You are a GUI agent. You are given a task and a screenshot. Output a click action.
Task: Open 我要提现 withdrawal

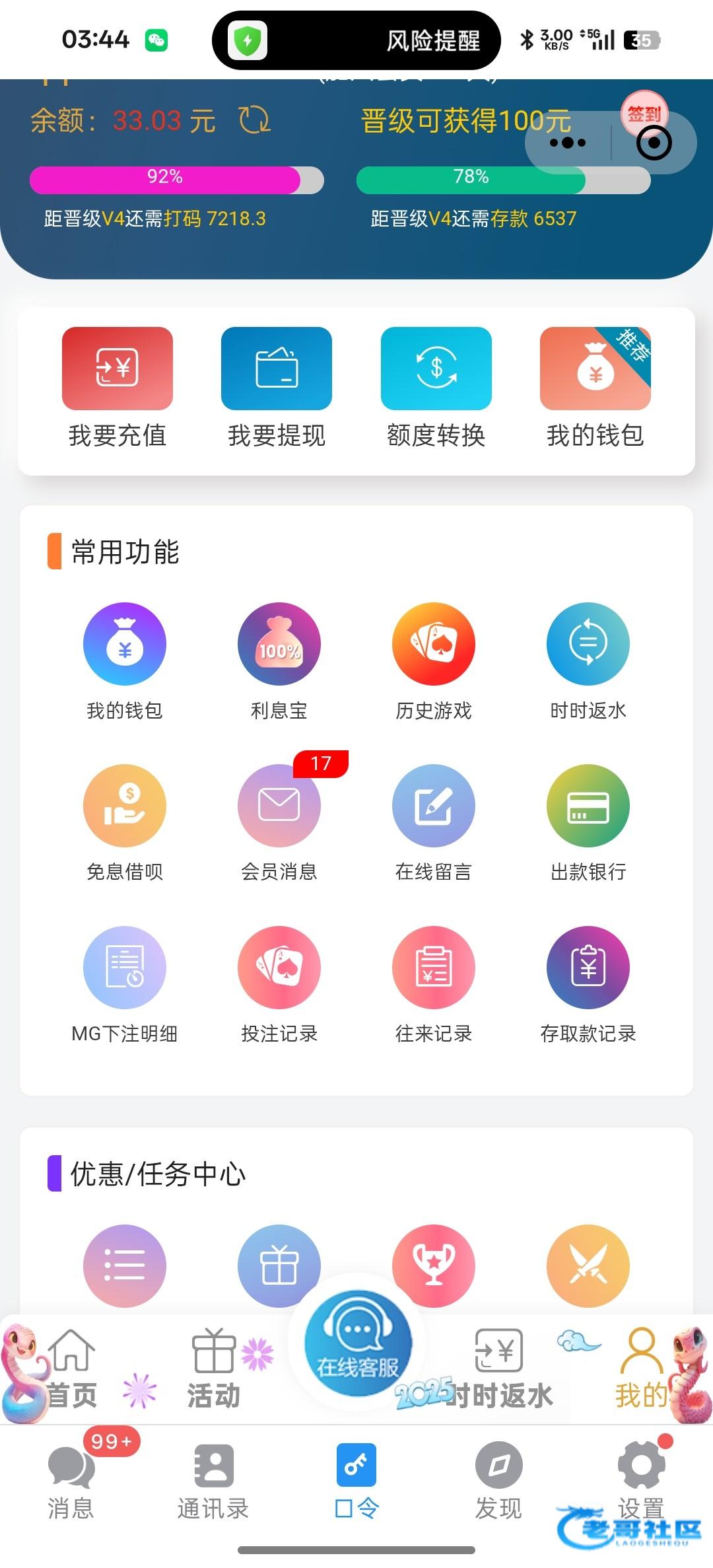[277, 387]
